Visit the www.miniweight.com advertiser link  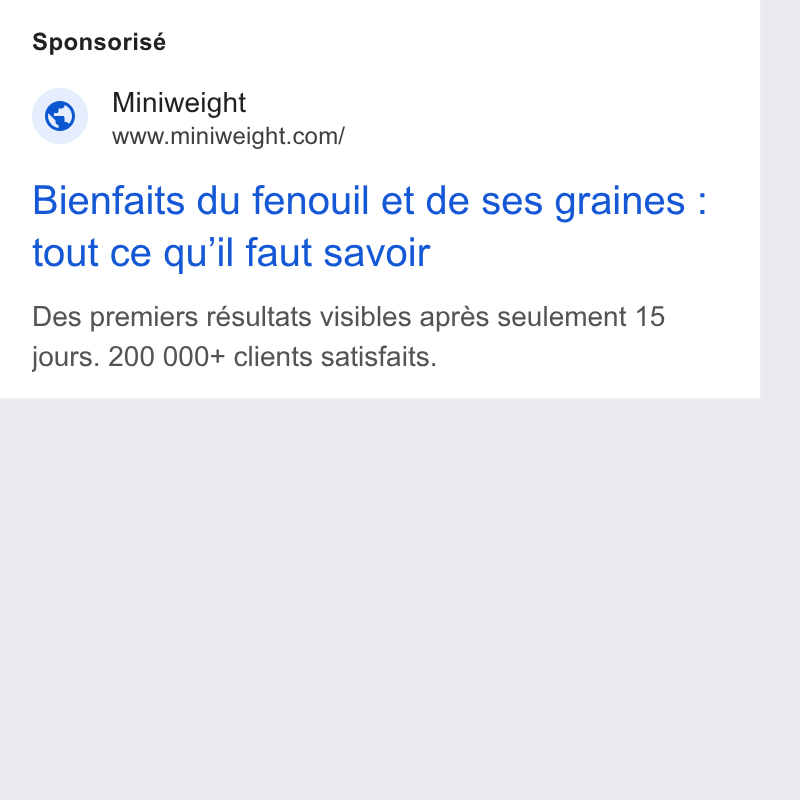tap(228, 136)
